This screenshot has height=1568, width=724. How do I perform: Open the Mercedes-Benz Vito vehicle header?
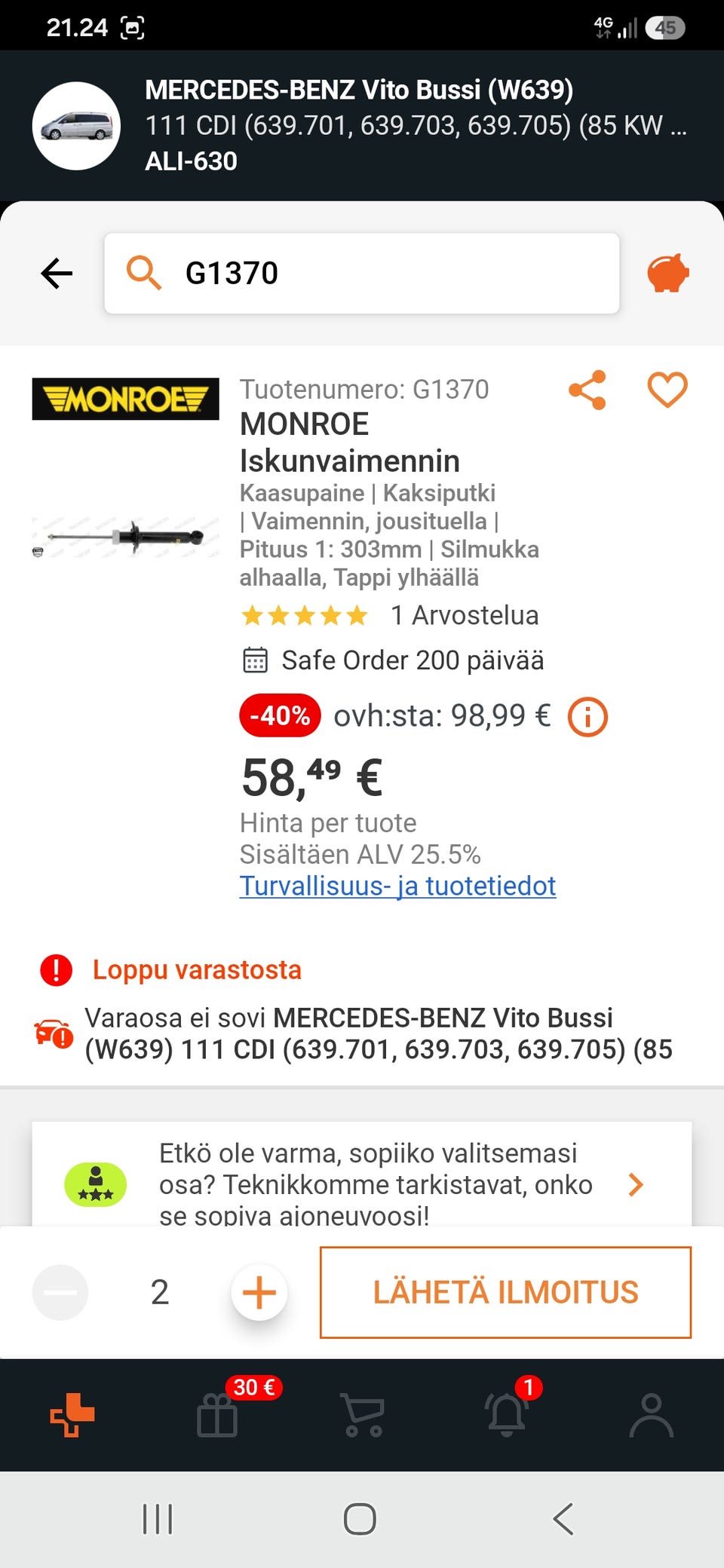pyautogui.click(x=362, y=125)
